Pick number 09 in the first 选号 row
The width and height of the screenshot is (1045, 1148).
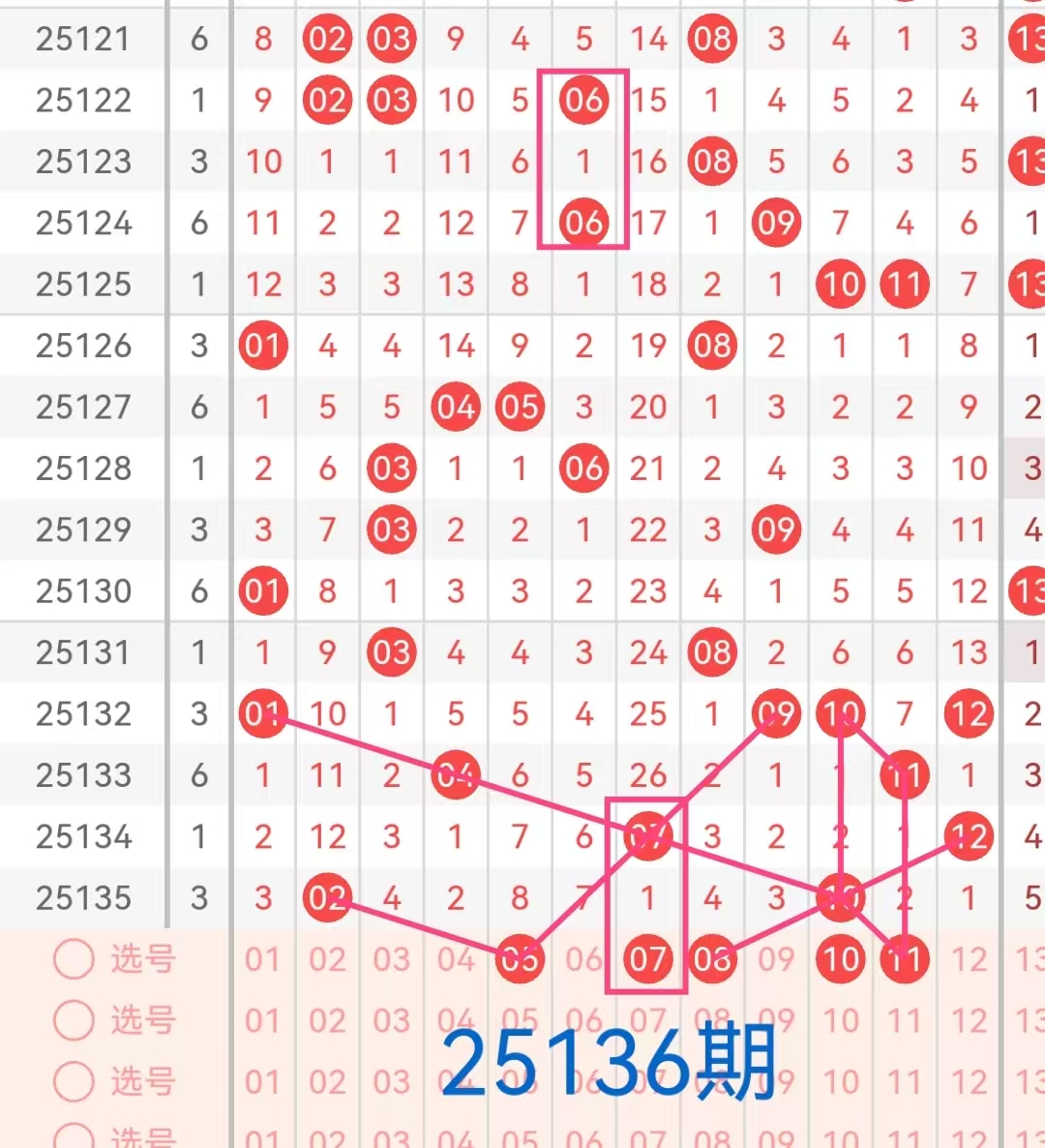coord(776,959)
